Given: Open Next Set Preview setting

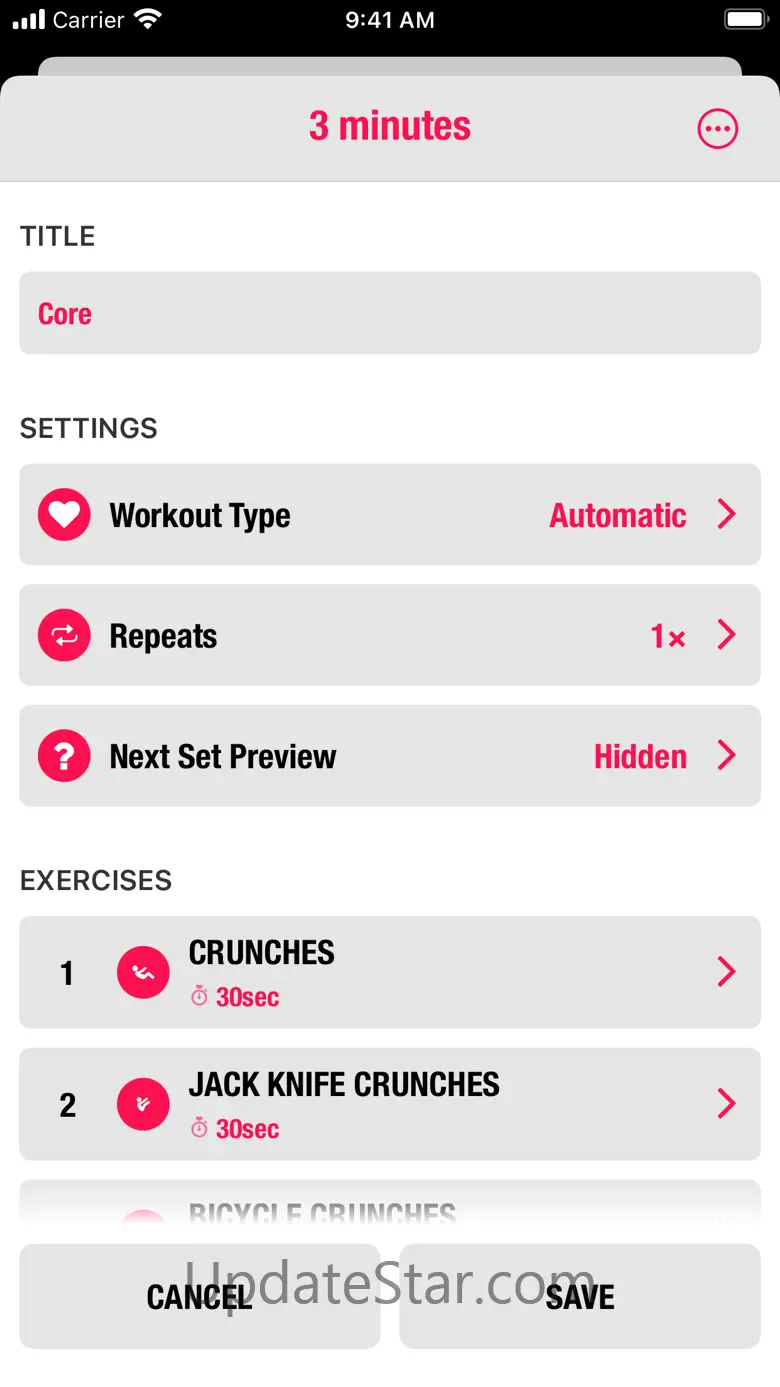Looking at the screenshot, I should [x=390, y=756].
